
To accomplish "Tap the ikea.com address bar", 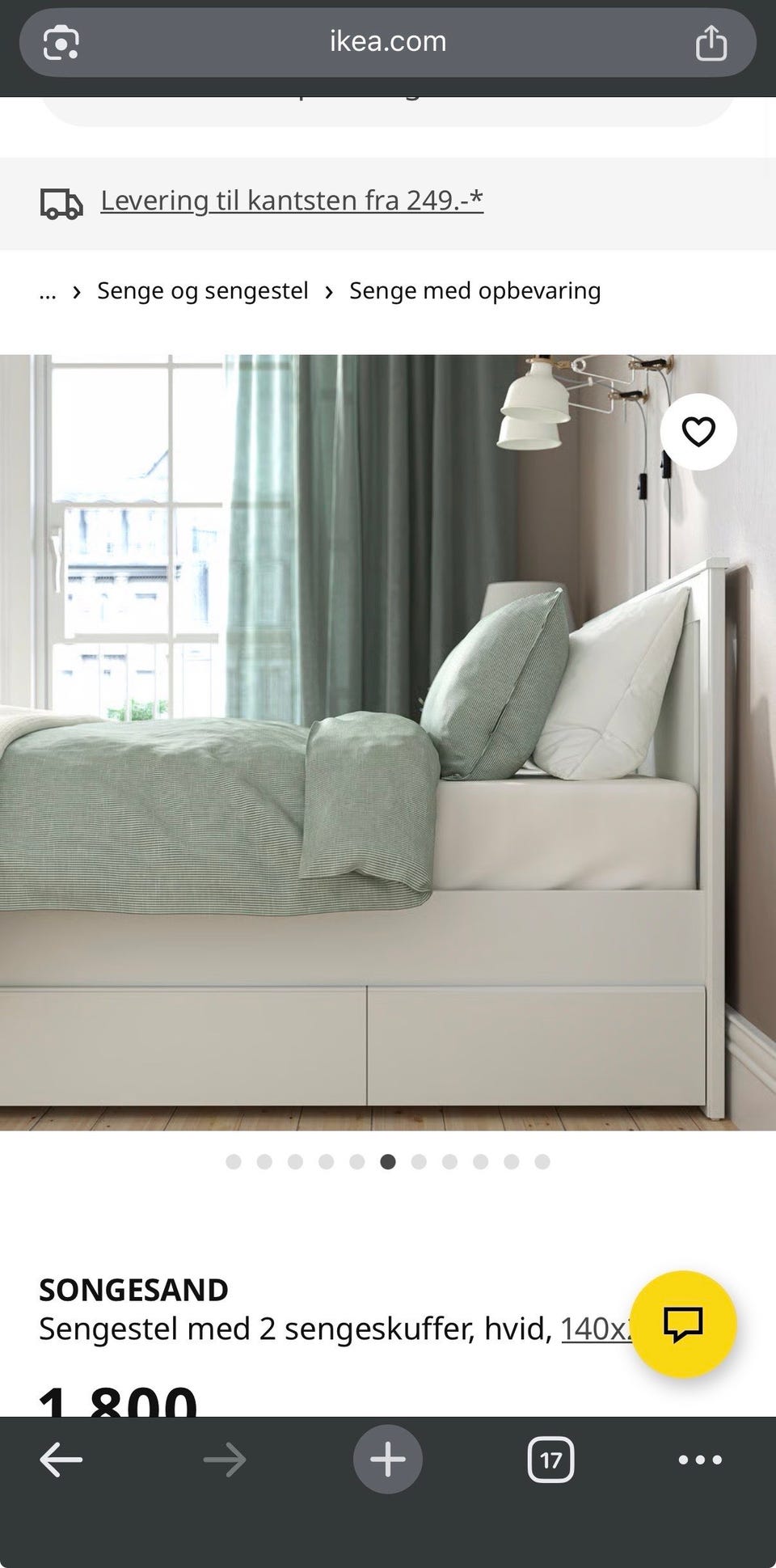I will [x=388, y=42].
